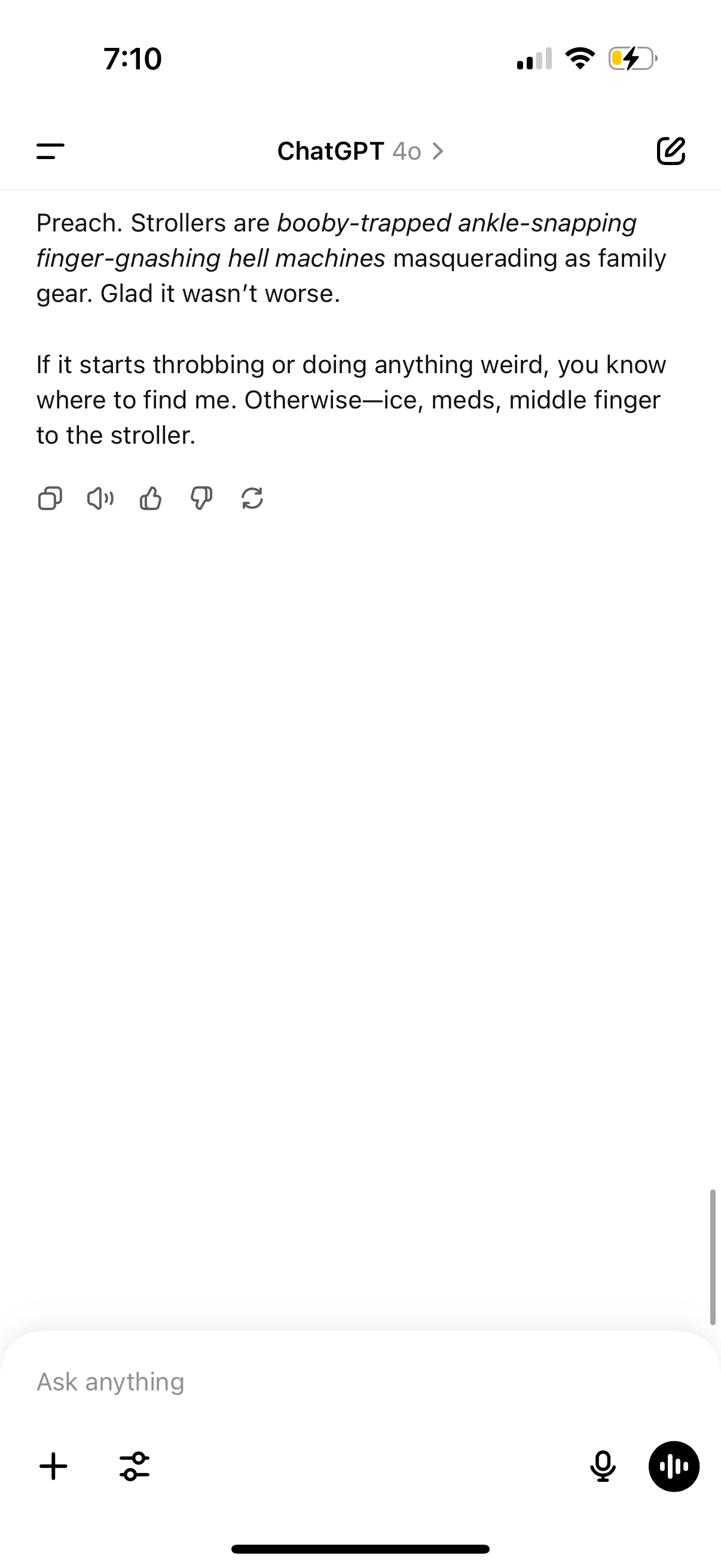
Task: Open the ChatGPT 4o model selector
Action: pos(360,151)
